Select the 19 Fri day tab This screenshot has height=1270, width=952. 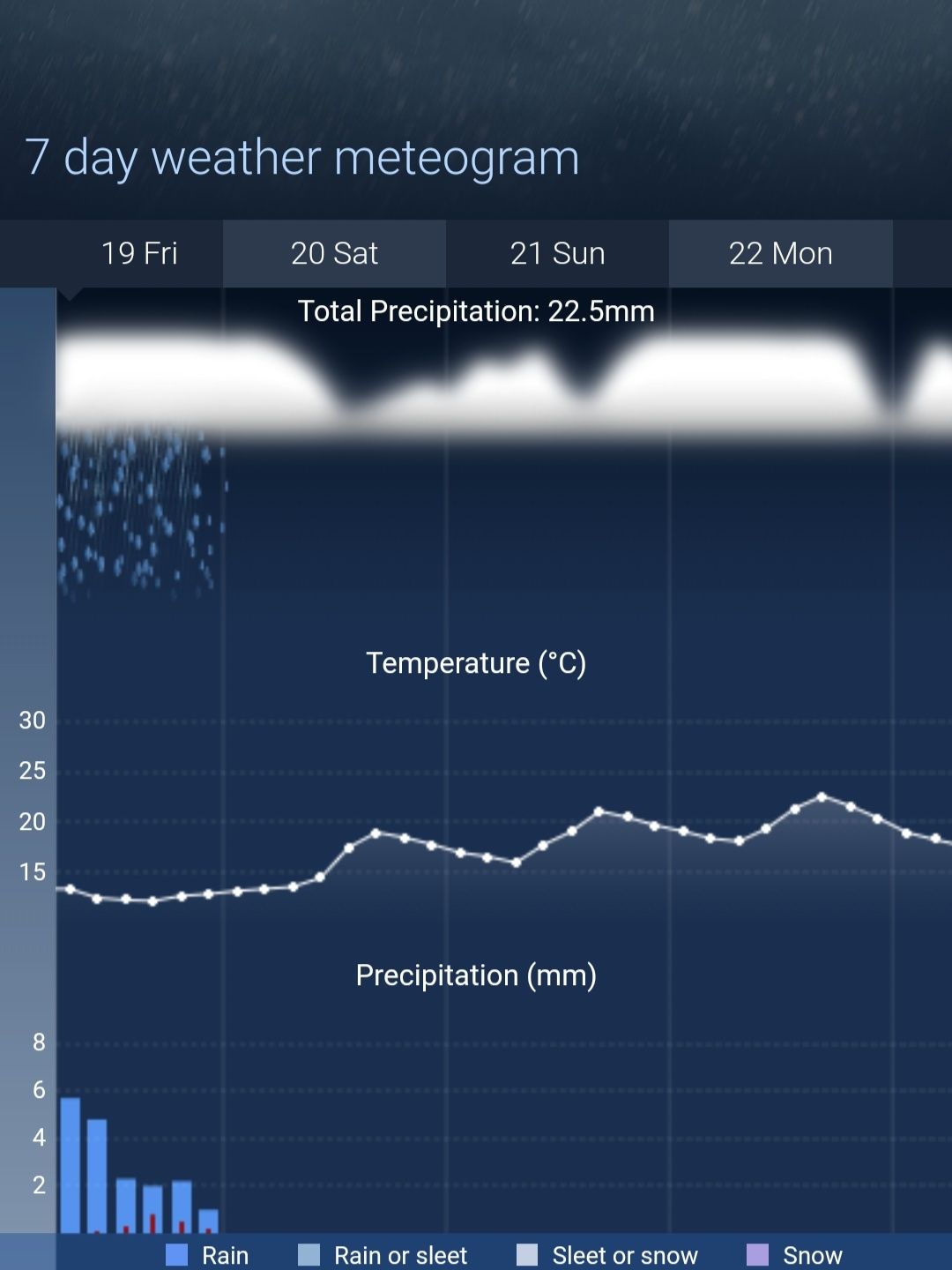coord(139,254)
